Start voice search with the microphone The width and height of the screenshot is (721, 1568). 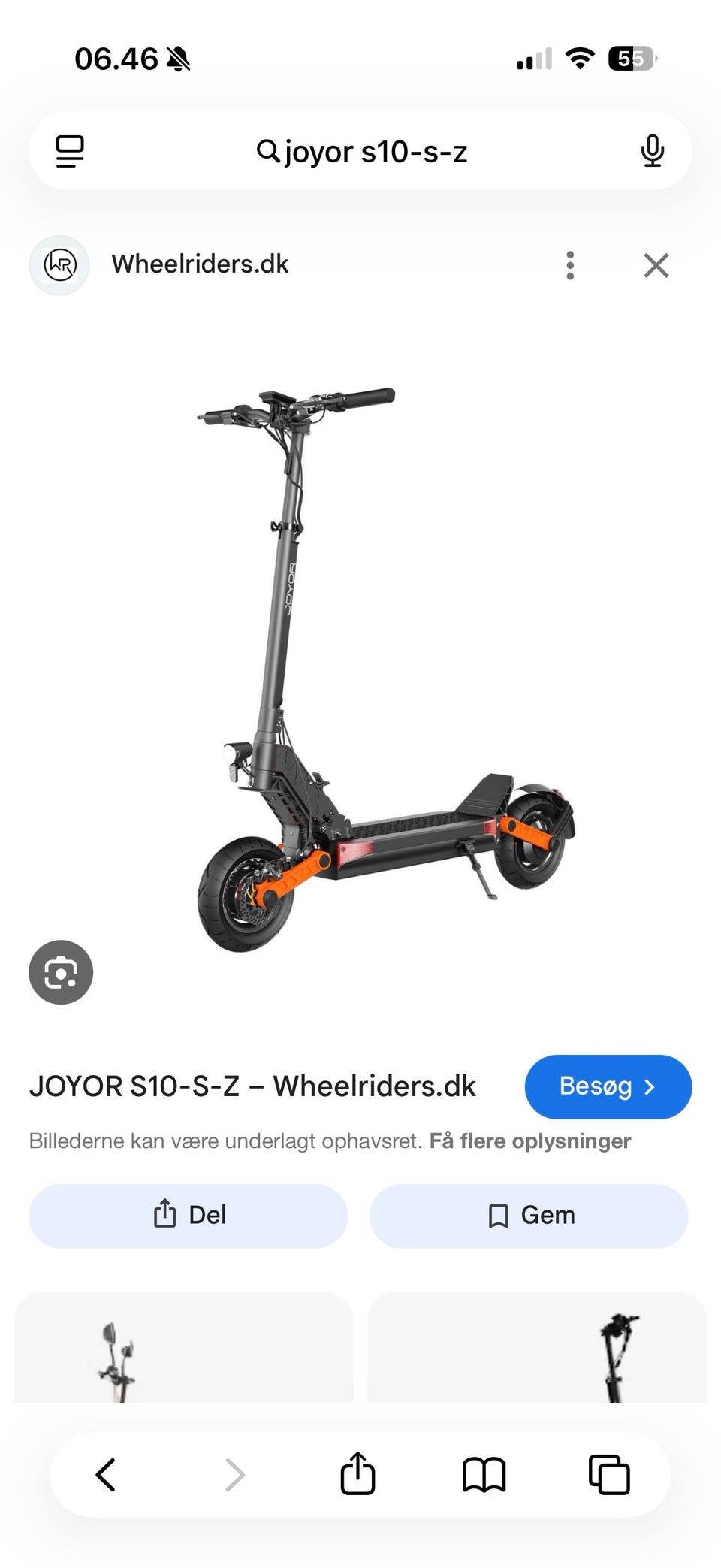point(652,151)
